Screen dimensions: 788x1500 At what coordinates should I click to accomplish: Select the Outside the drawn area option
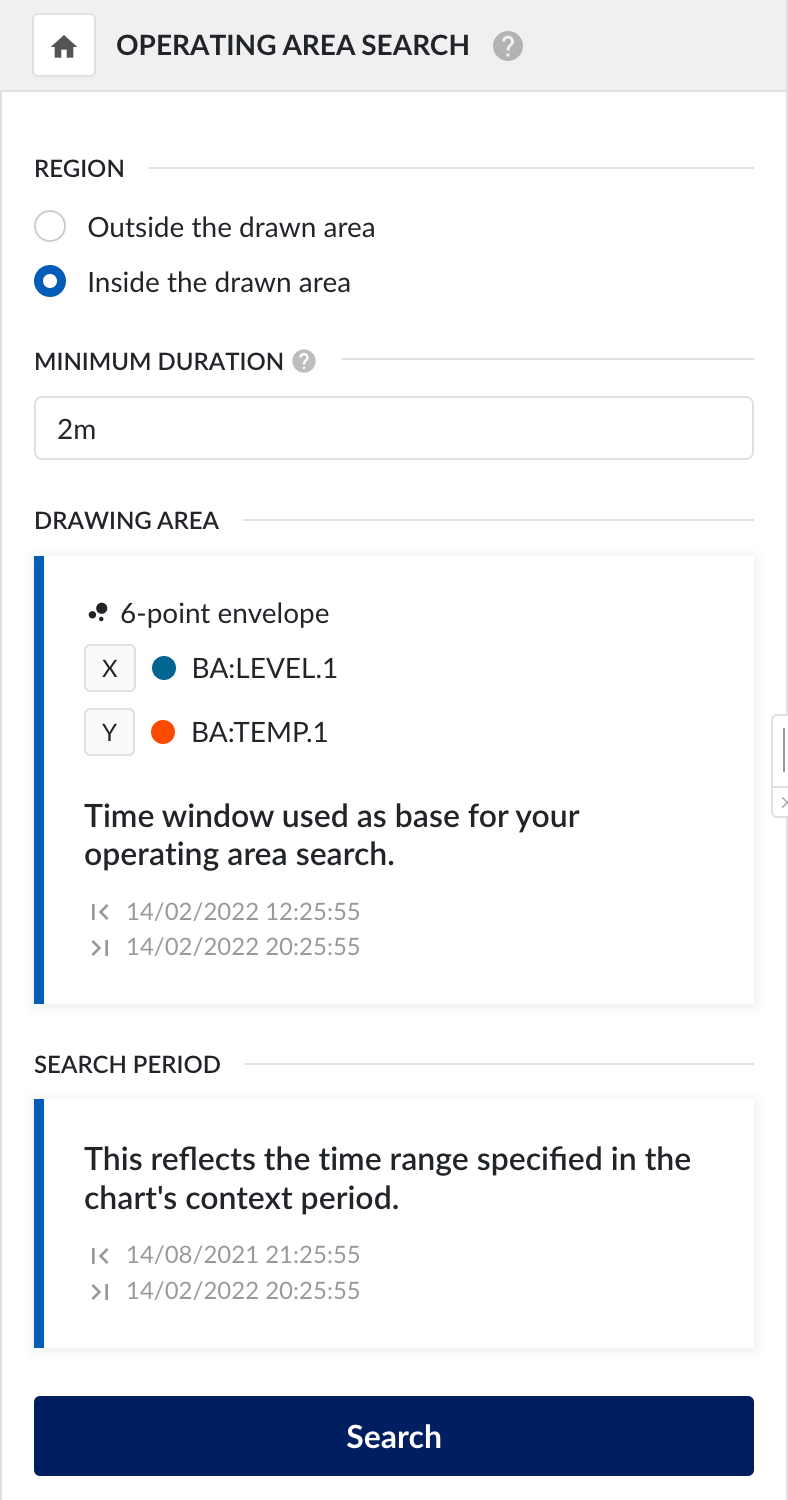pos(50,226)
